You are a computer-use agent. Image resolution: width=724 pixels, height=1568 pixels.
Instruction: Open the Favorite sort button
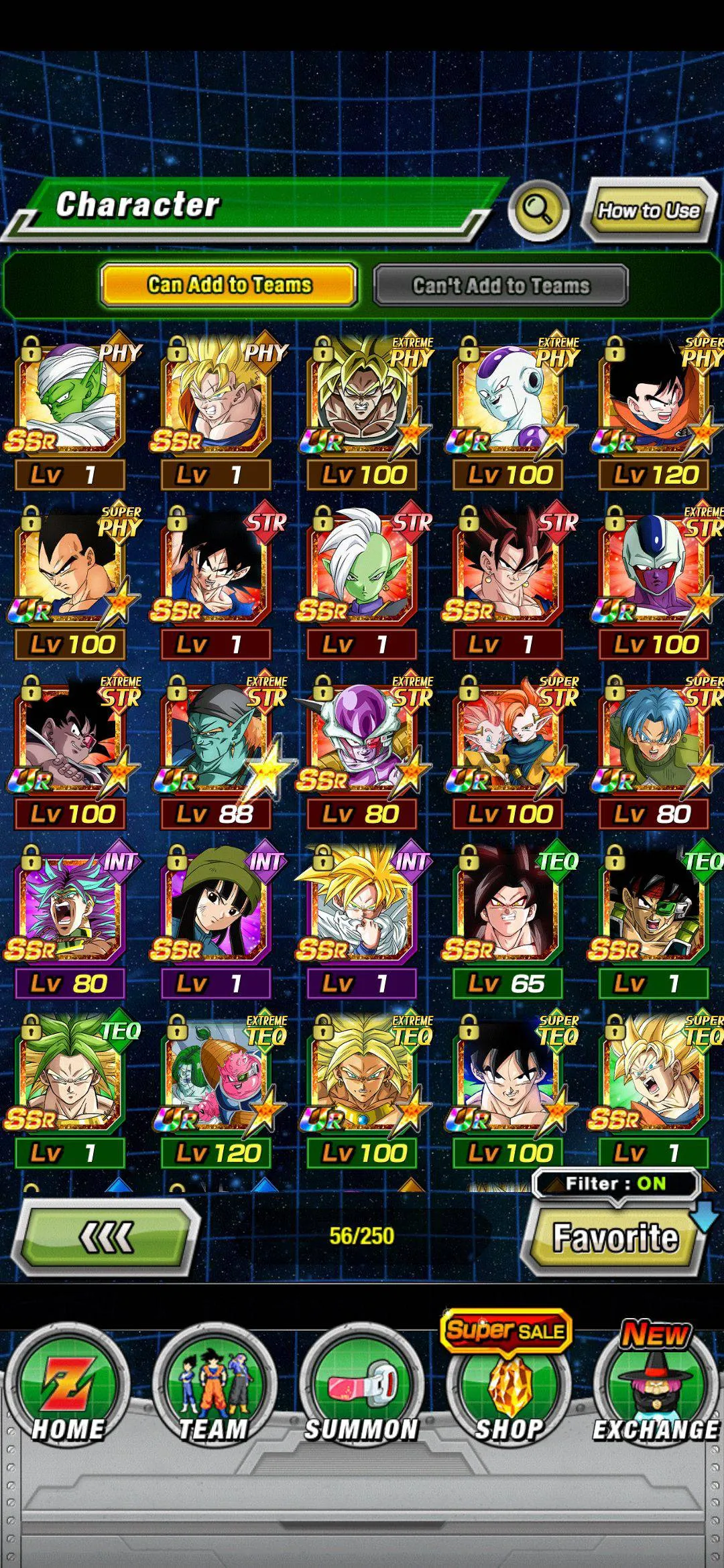(615, 1237)
